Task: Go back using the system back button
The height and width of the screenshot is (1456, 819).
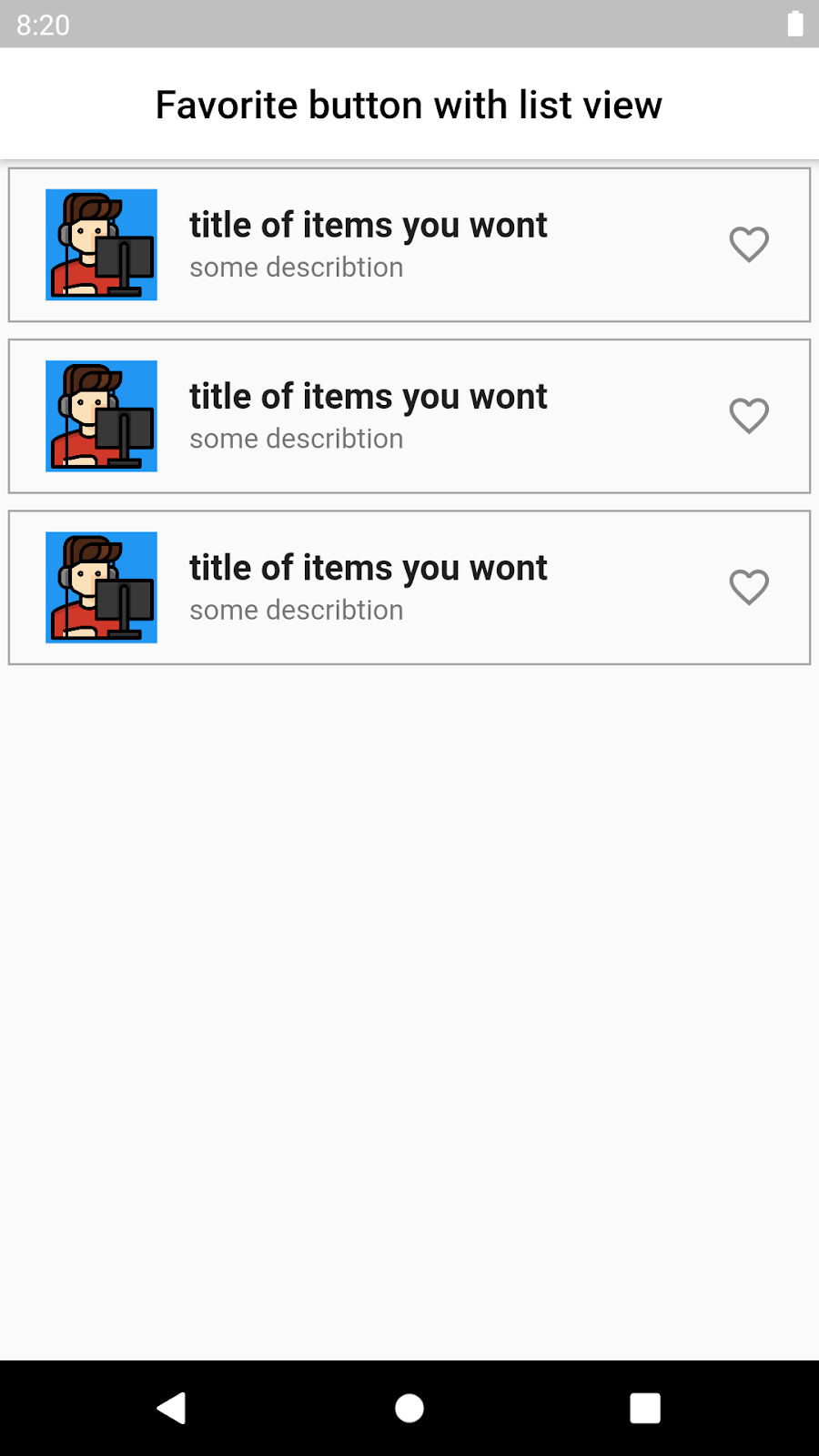Action: (x=172, y=1408)
